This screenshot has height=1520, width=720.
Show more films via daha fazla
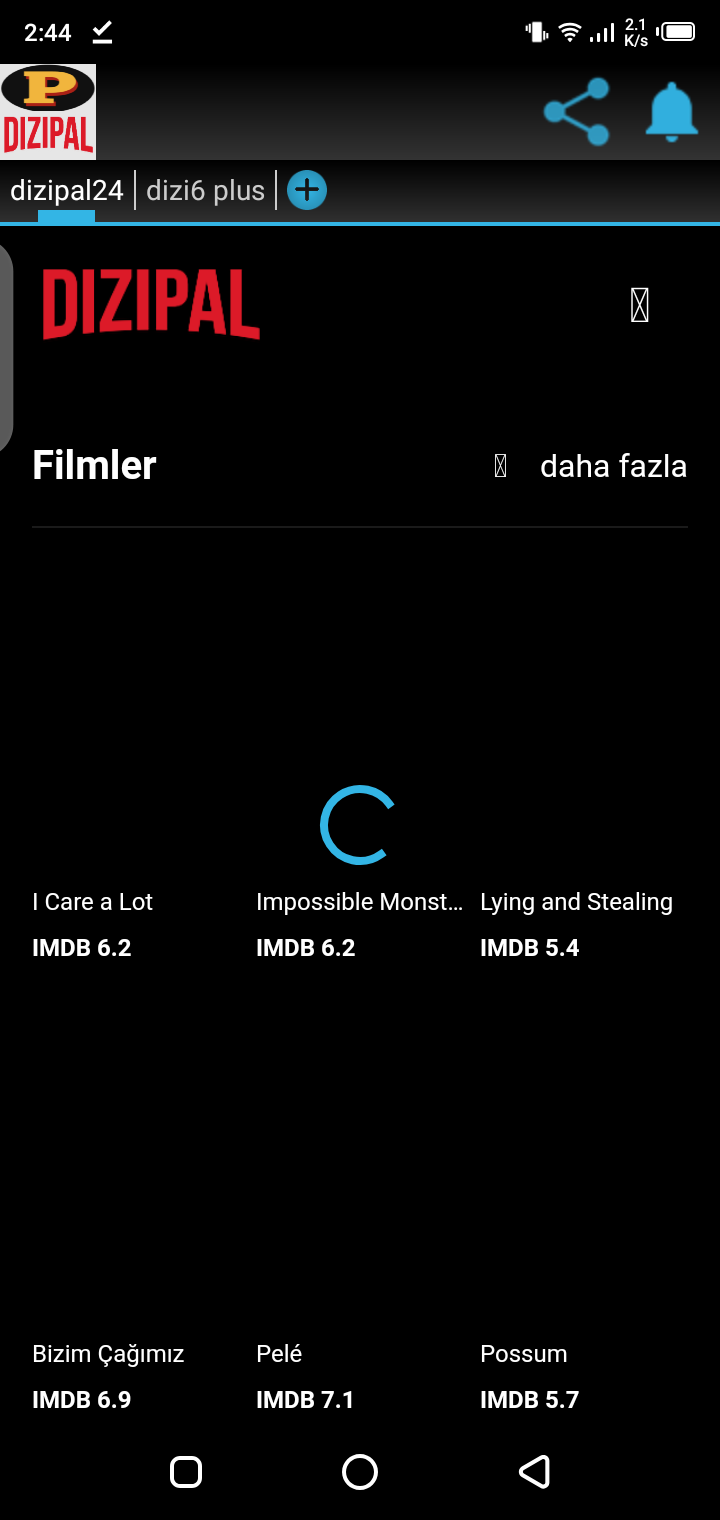[612, 466]
